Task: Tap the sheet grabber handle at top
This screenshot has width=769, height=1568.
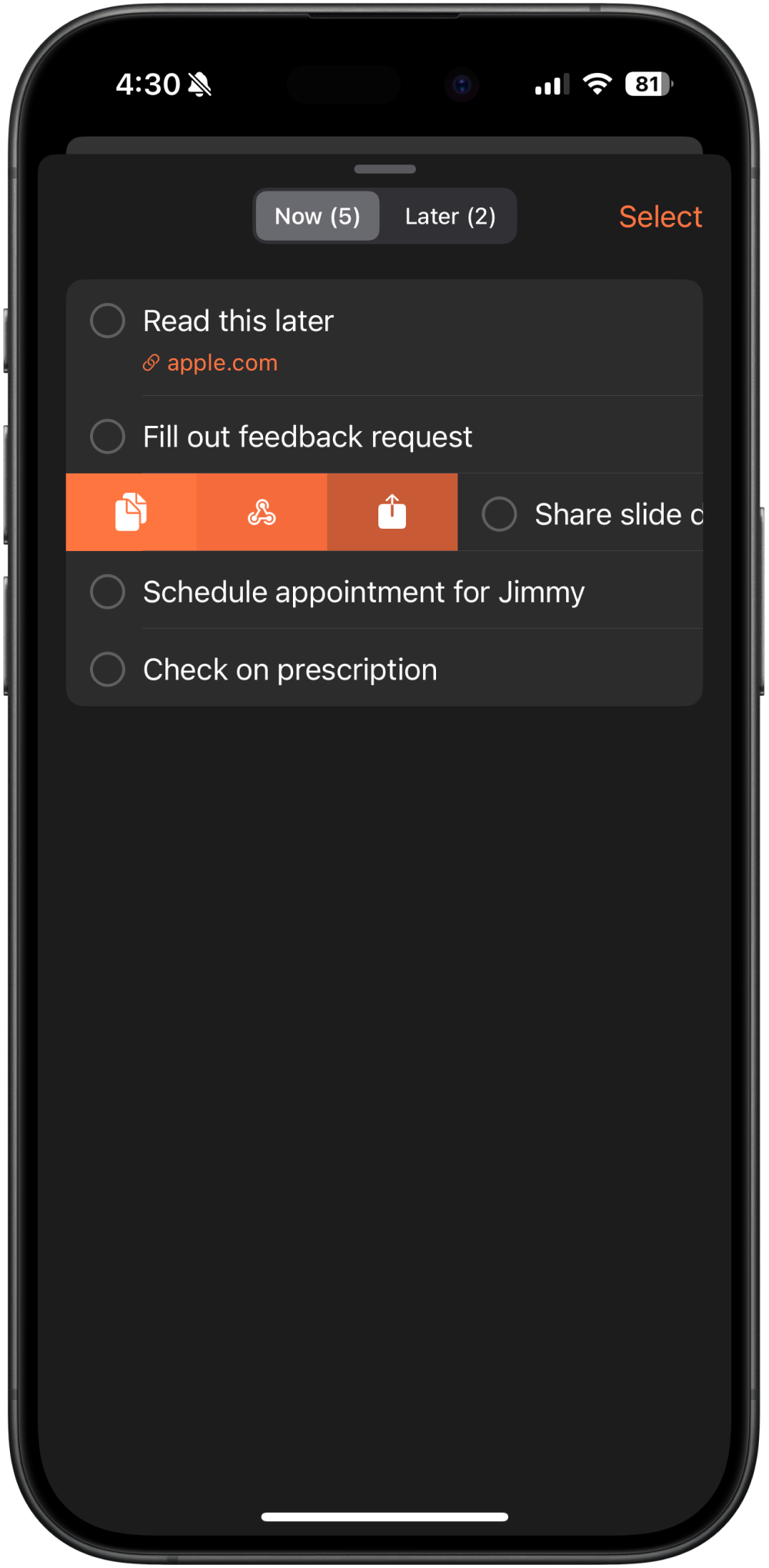Action: click(385, 169)
